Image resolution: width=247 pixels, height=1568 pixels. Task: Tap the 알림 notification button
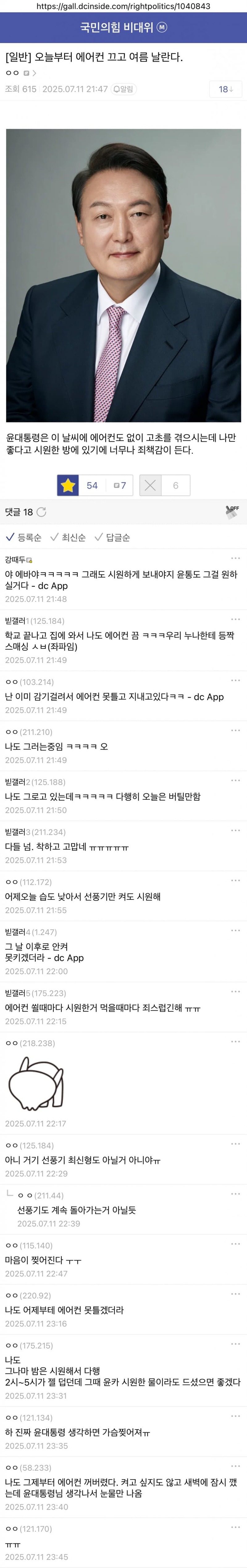[124, 89]
